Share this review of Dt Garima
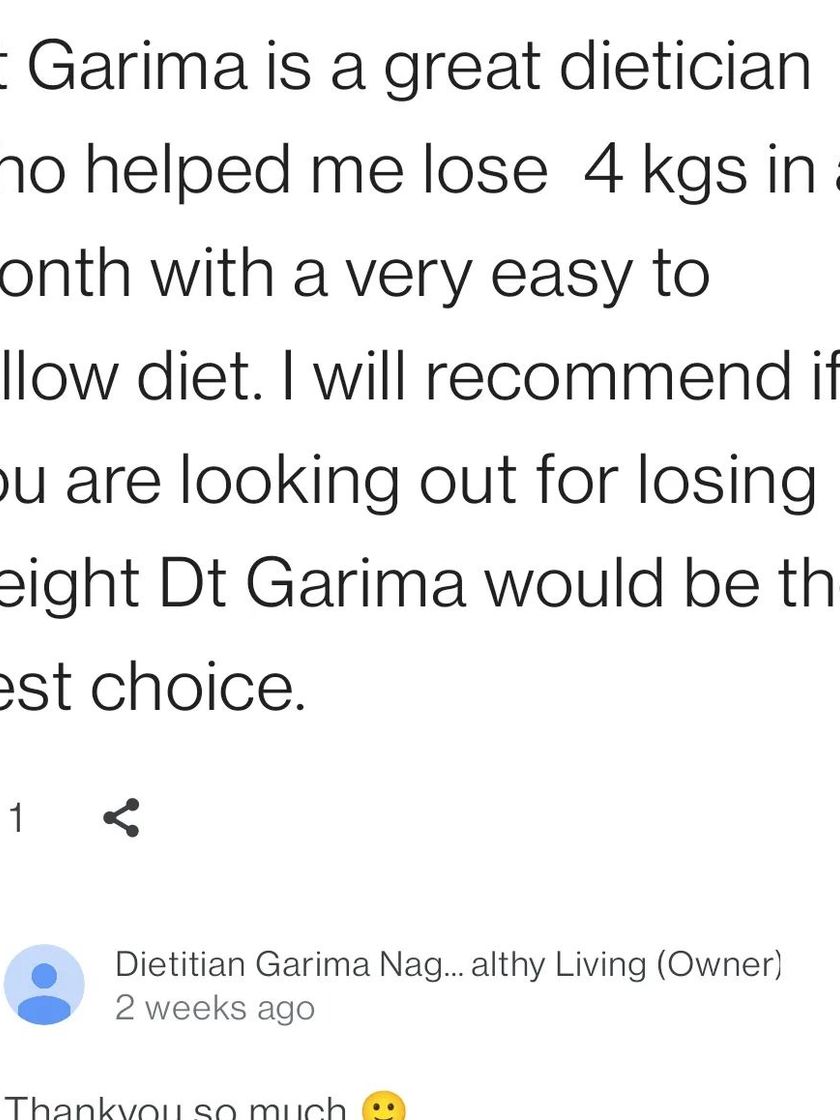The image size is (840, 1120). pyautogui.click(x=121, y=818)
